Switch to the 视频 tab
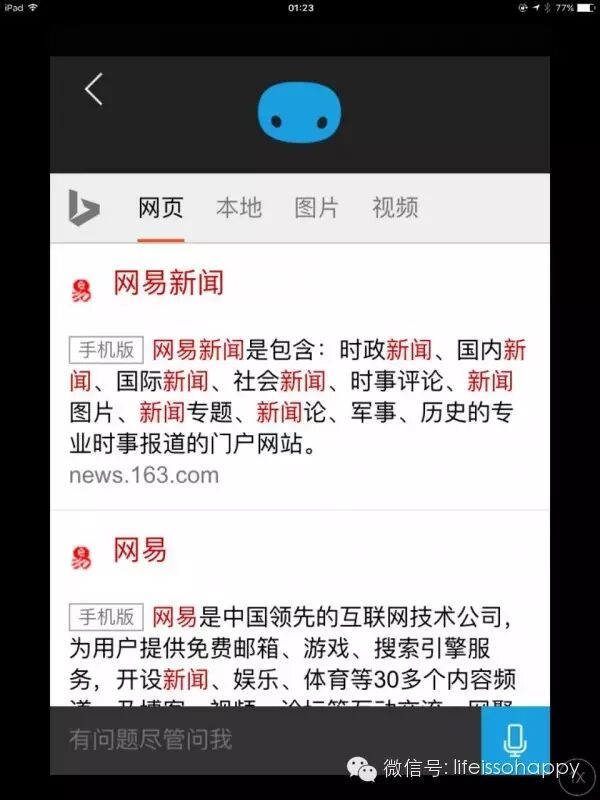This screenshot has width=600, height=800. [395, 208]
